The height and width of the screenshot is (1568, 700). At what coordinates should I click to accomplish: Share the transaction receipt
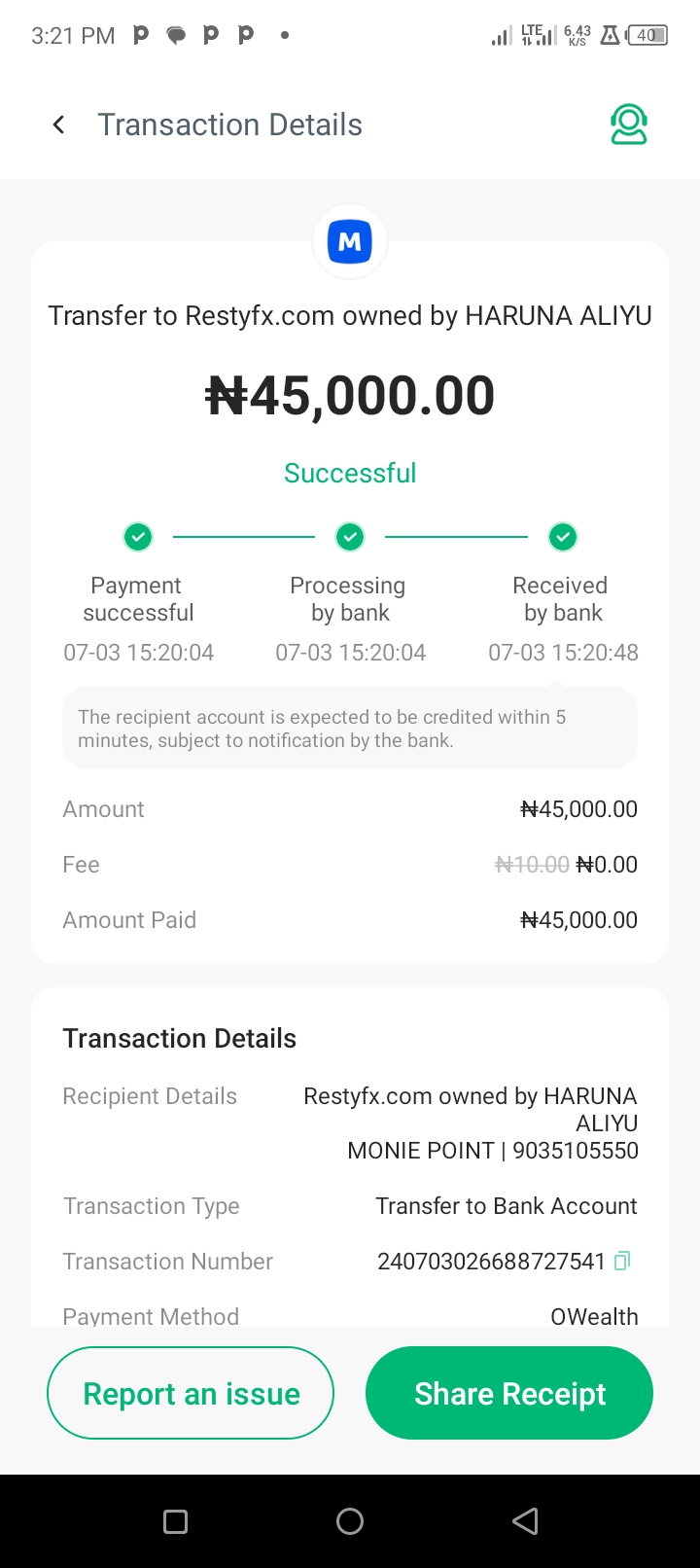tap(509, 1393)
